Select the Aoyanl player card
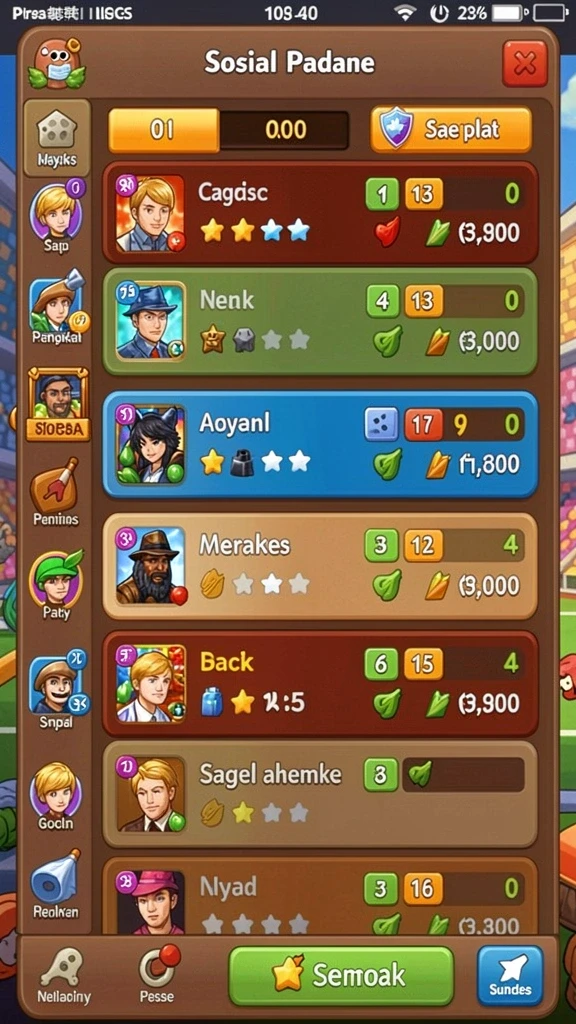 point(320,444)
